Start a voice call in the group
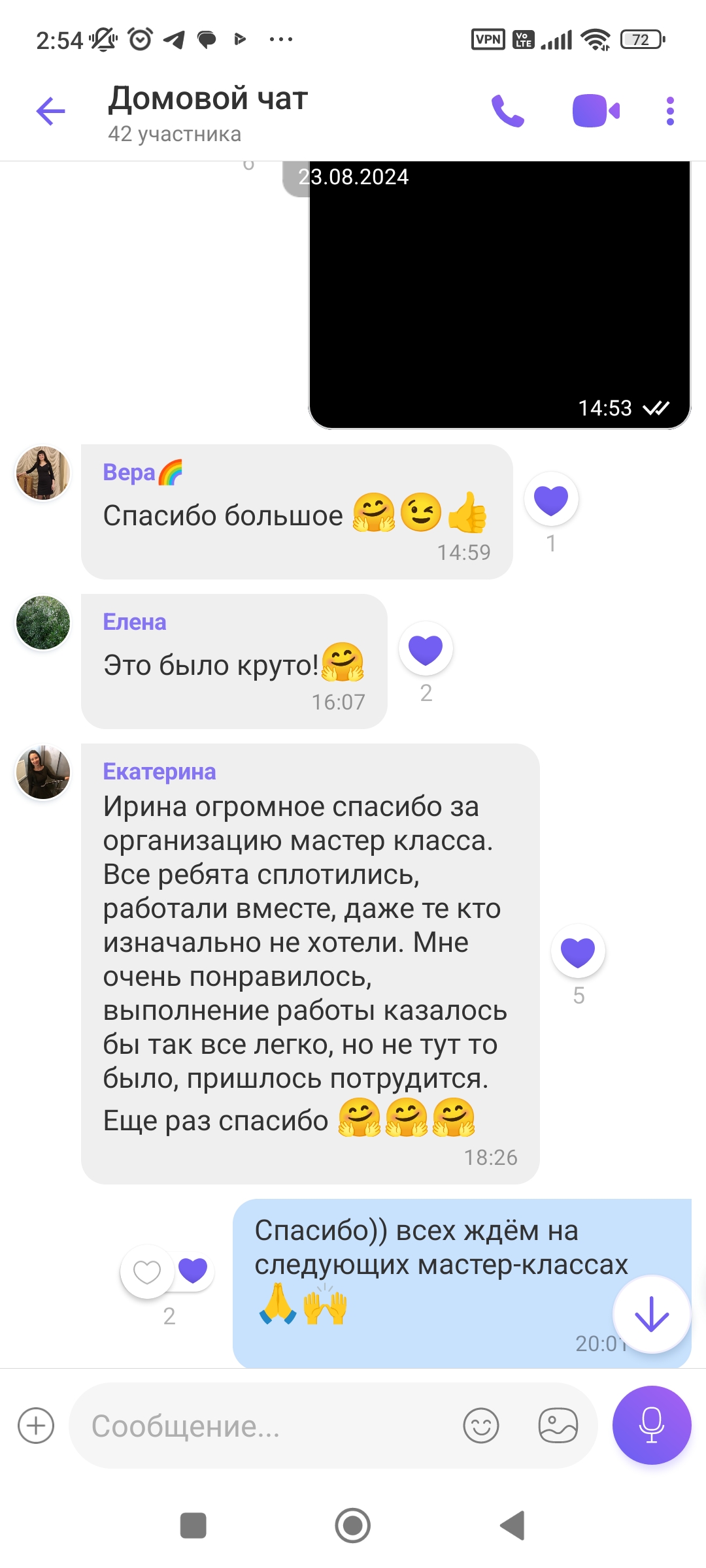 point(508,111)
